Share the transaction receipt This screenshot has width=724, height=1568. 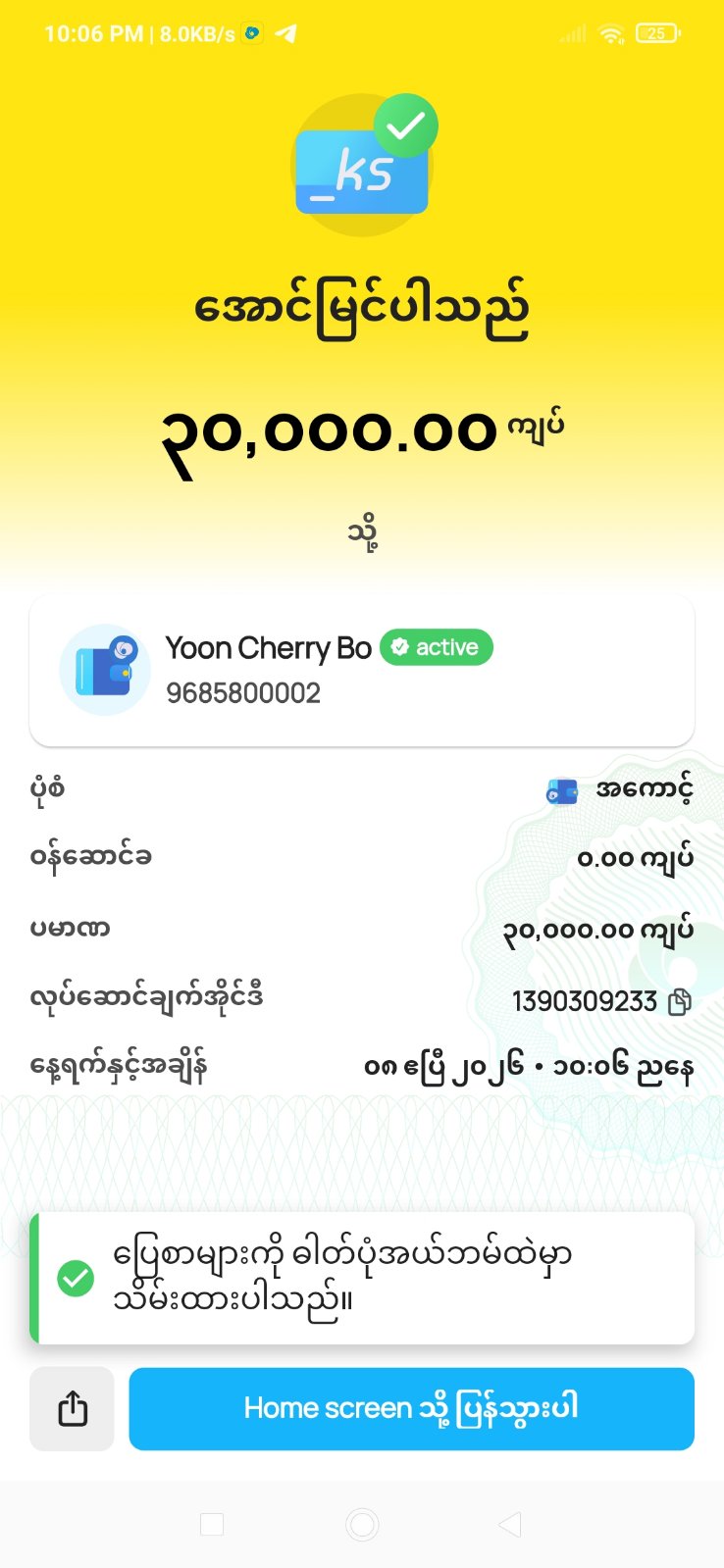tap(72, 1409)
